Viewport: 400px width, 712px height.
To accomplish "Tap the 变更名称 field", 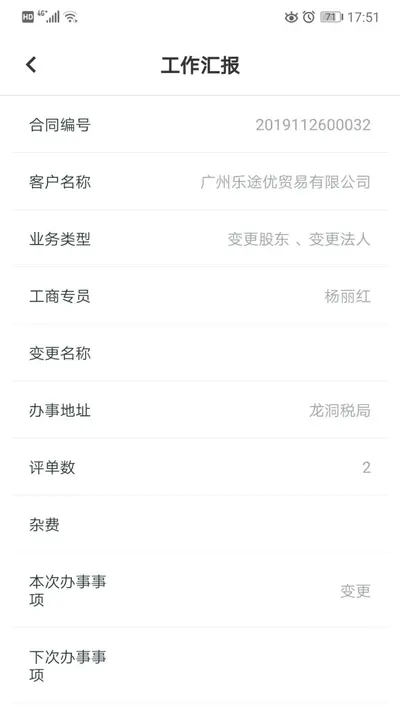I will click(200, 353).
